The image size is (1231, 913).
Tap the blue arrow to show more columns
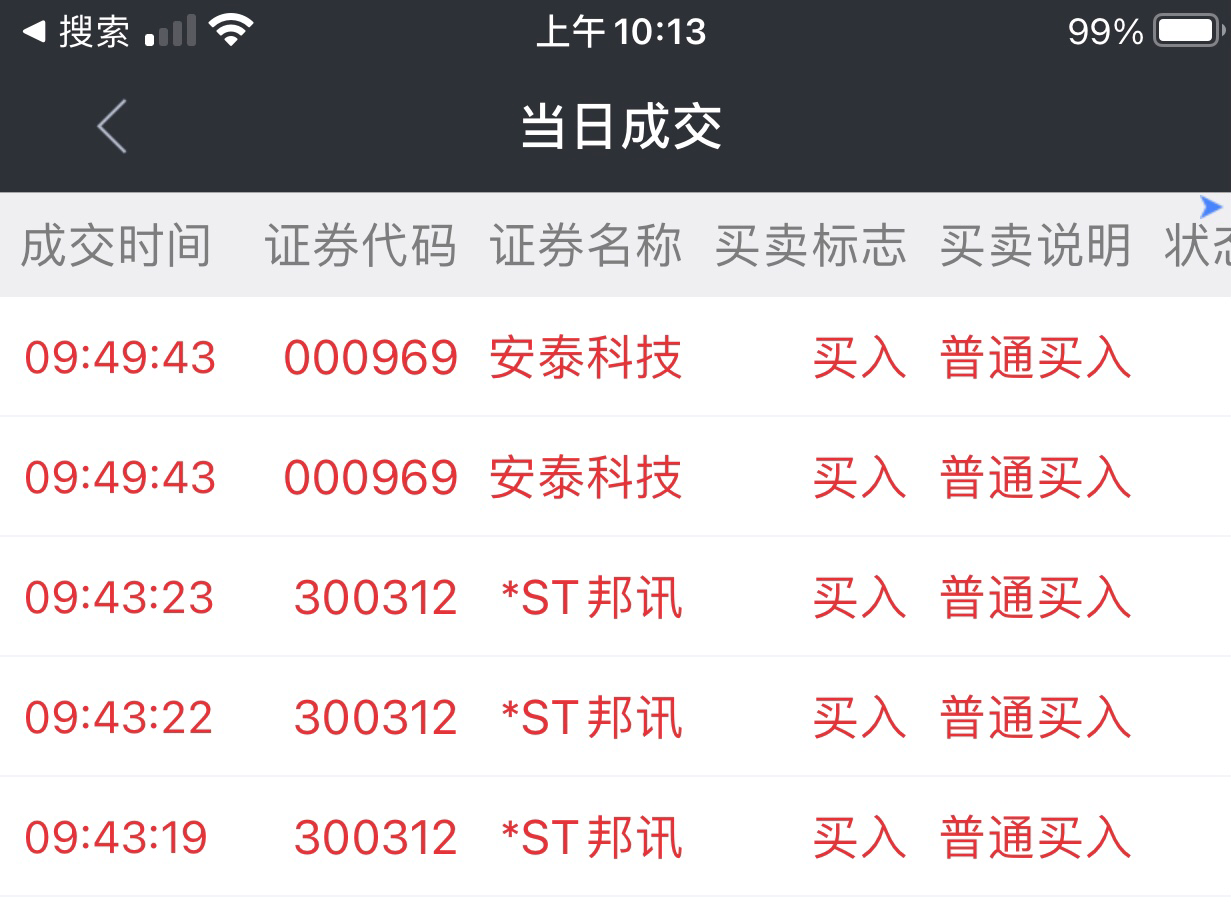[1210, 207]
